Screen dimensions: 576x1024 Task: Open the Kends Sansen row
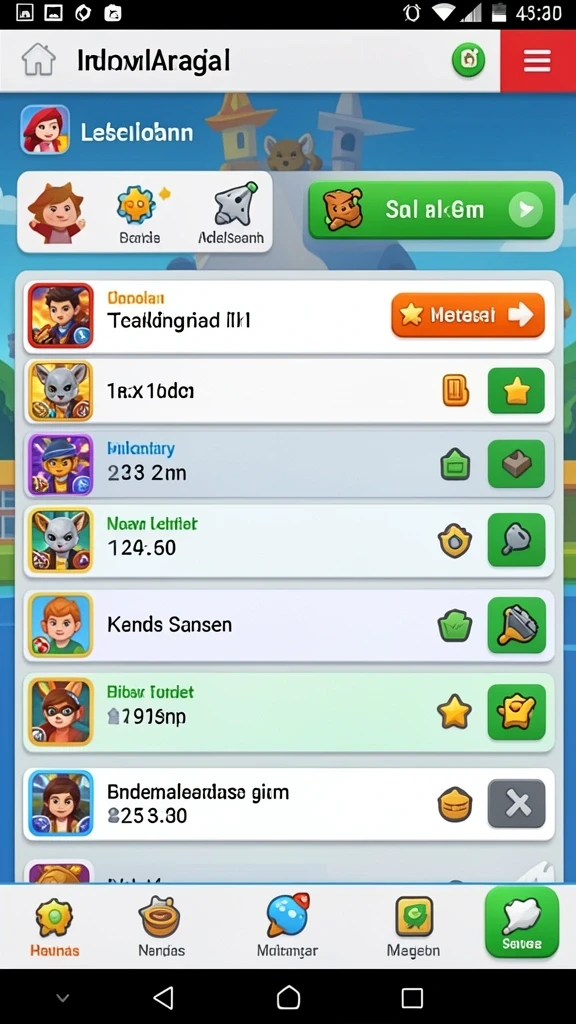289,625
